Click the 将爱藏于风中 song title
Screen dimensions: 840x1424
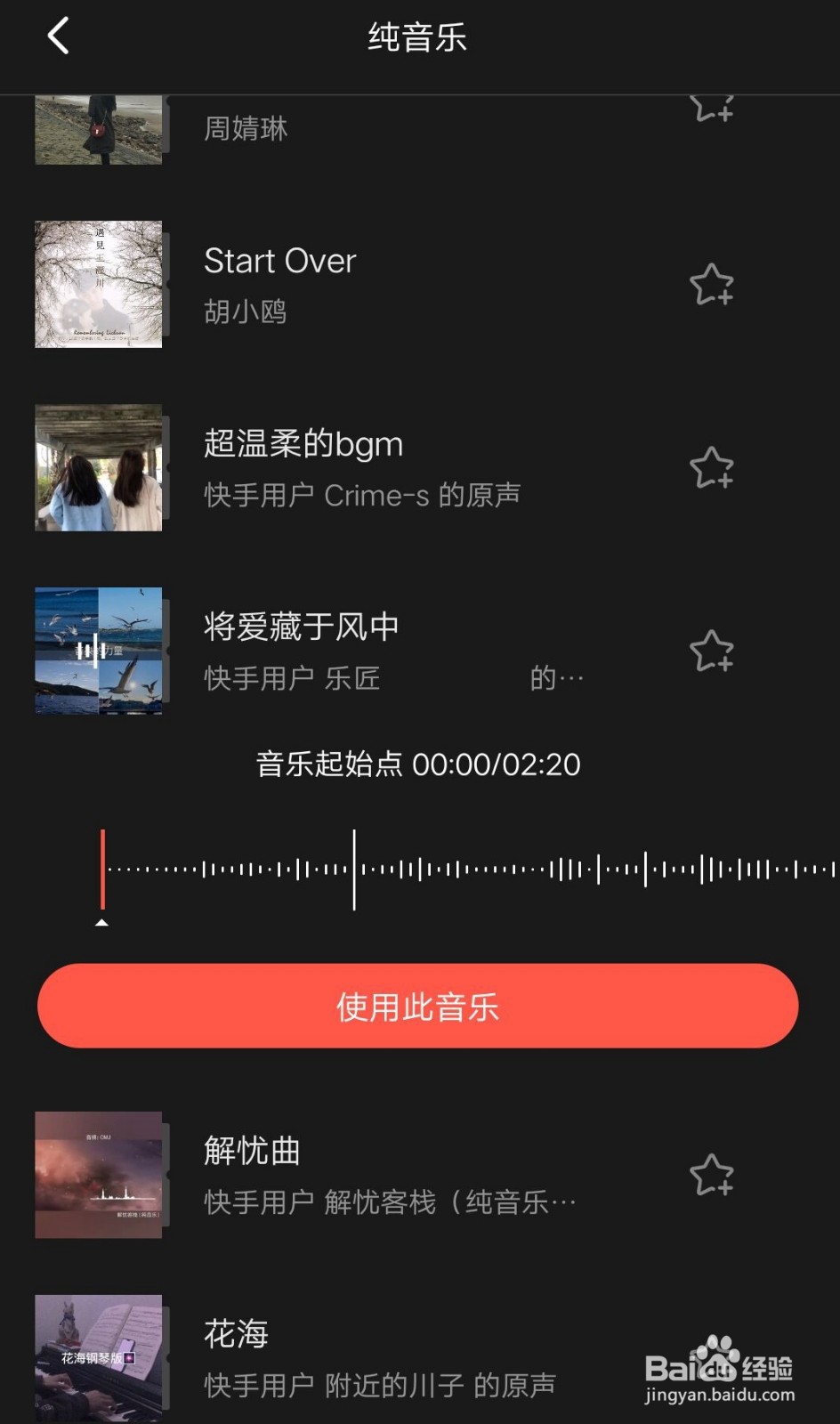[x=300, y=626]
